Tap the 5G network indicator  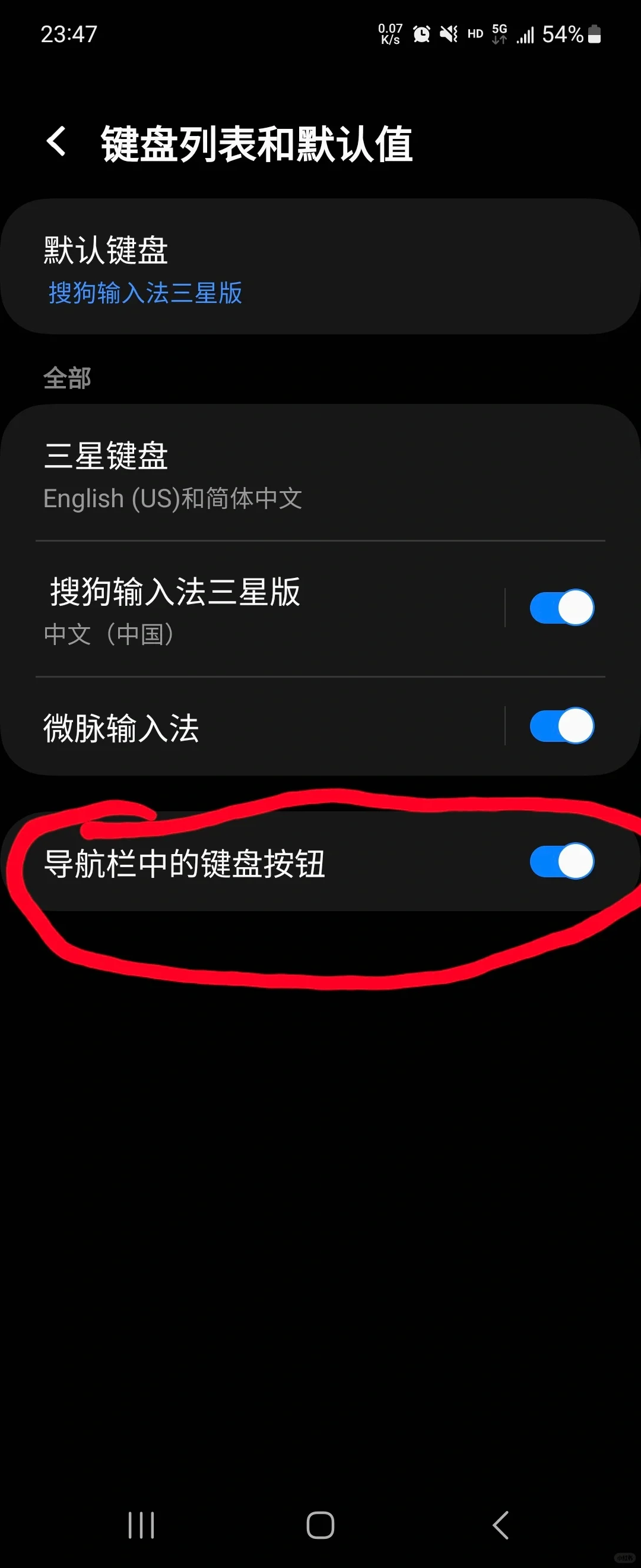coord(499,34)
